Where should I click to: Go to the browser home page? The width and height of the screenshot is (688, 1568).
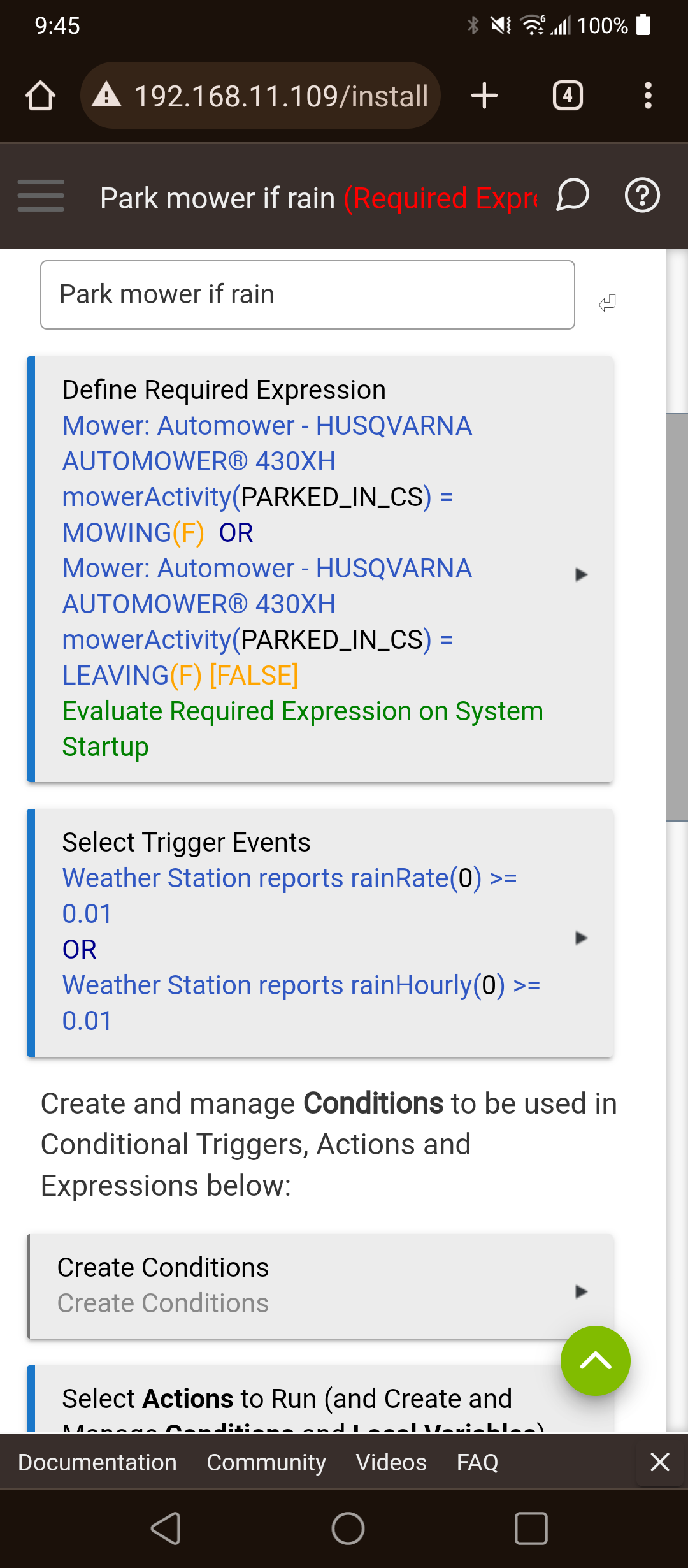click(x=40, y=96)
